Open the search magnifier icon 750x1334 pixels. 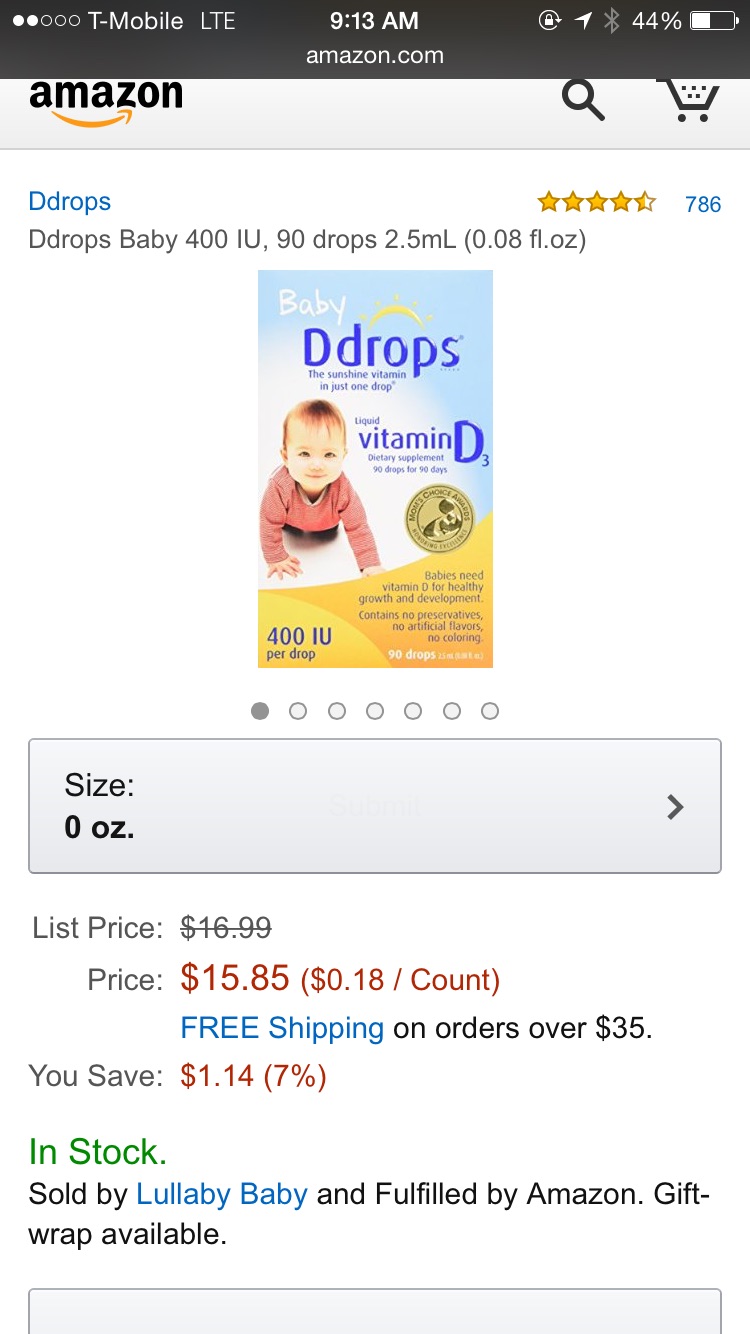pos(583,100)
